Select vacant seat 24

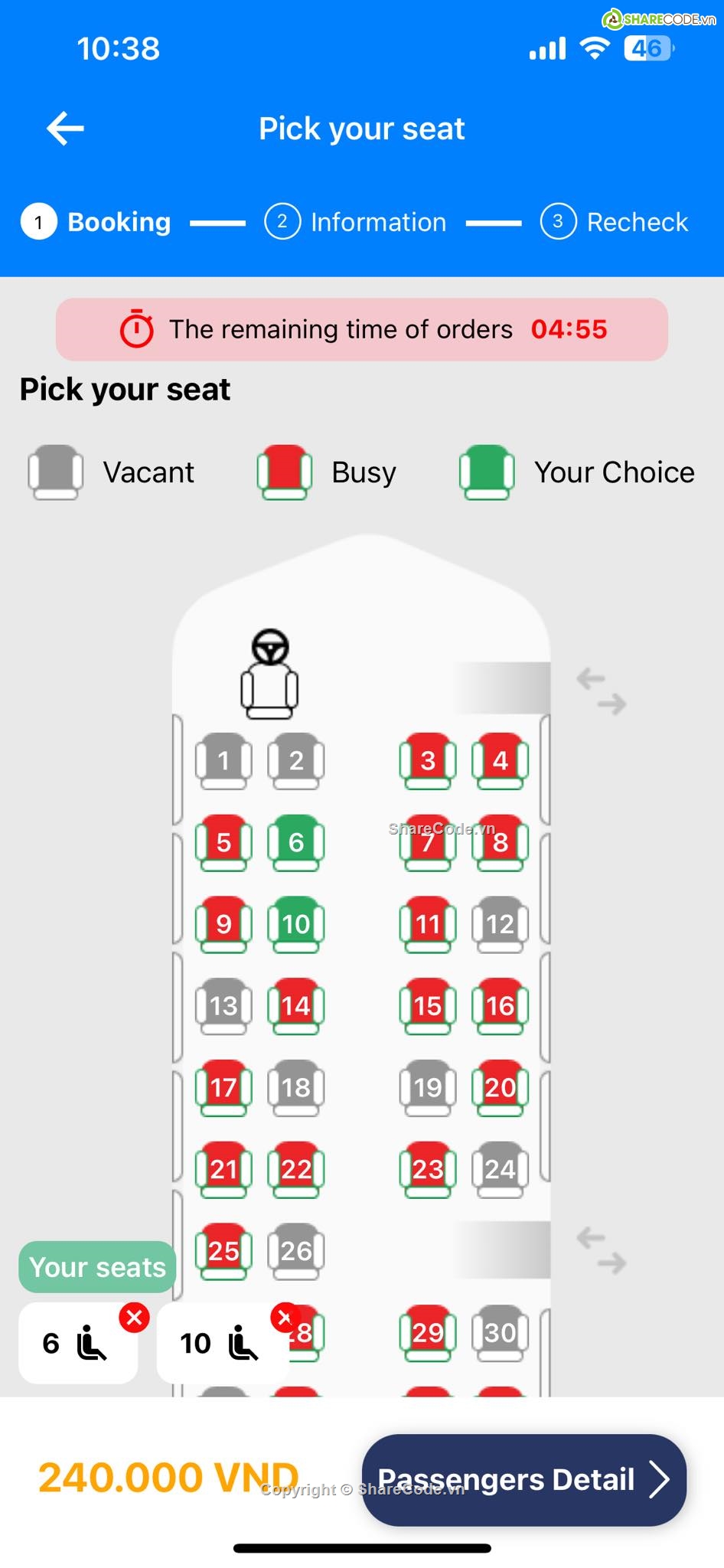click(500, 1169)
